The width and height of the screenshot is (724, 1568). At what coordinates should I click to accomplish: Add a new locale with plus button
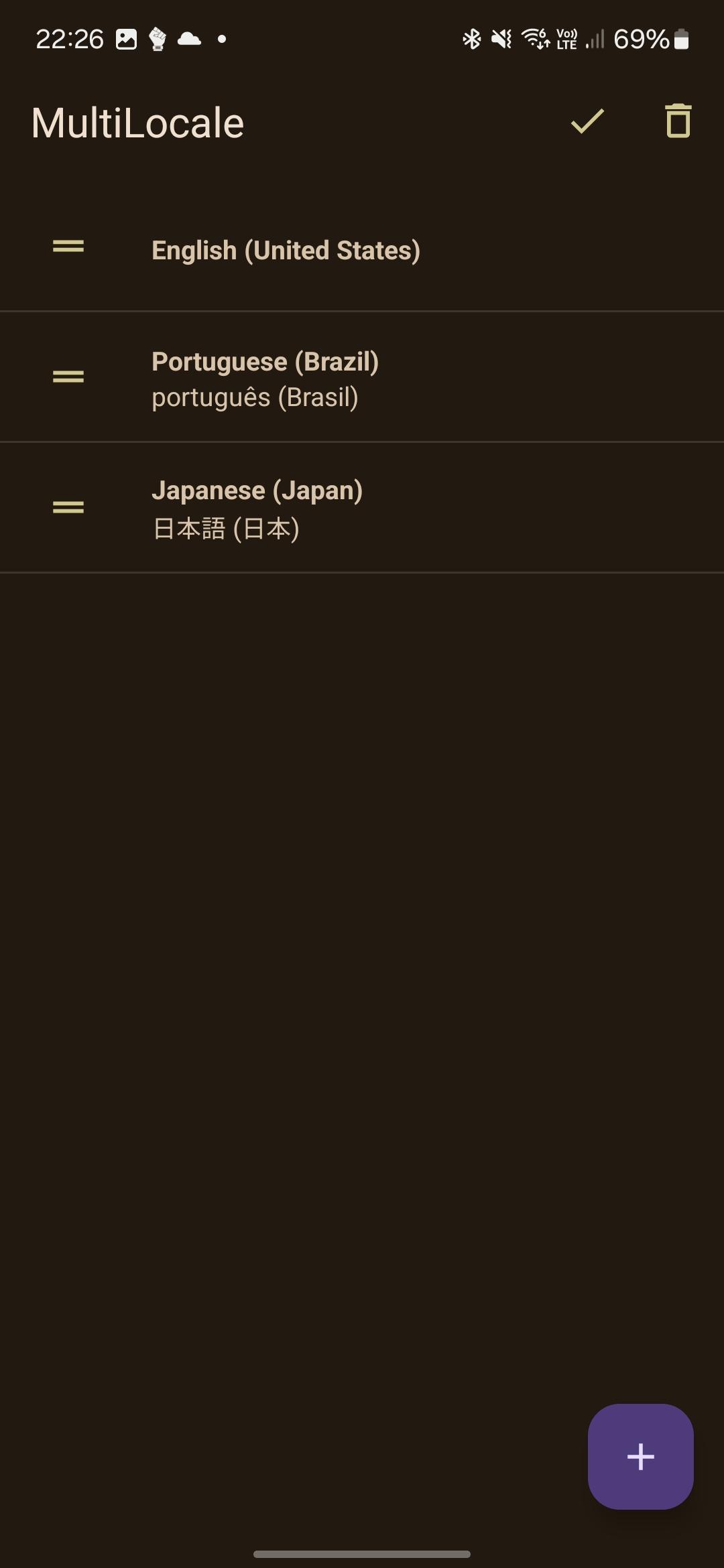pyautogui.click(x=640, y=1456)
